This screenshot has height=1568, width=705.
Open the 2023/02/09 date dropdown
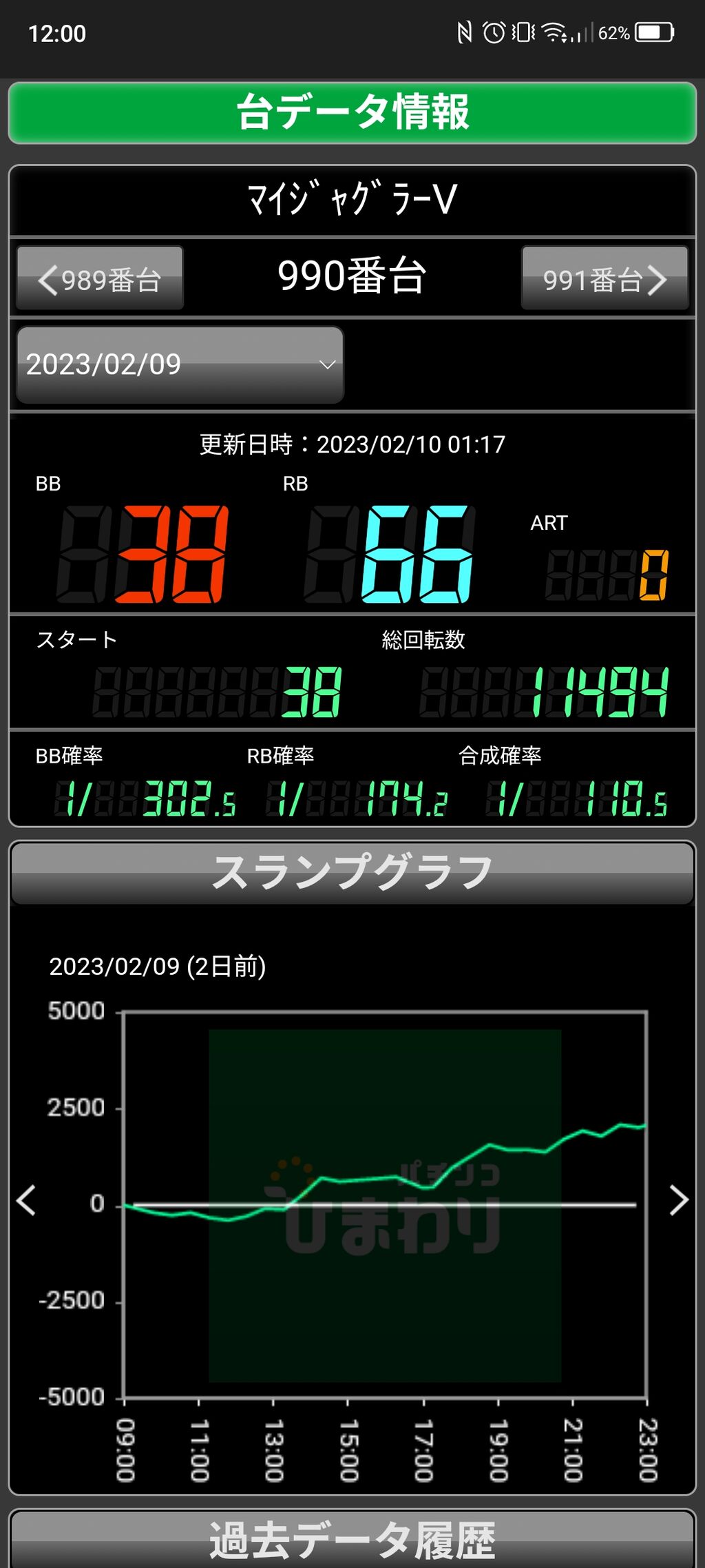point(180,364)
